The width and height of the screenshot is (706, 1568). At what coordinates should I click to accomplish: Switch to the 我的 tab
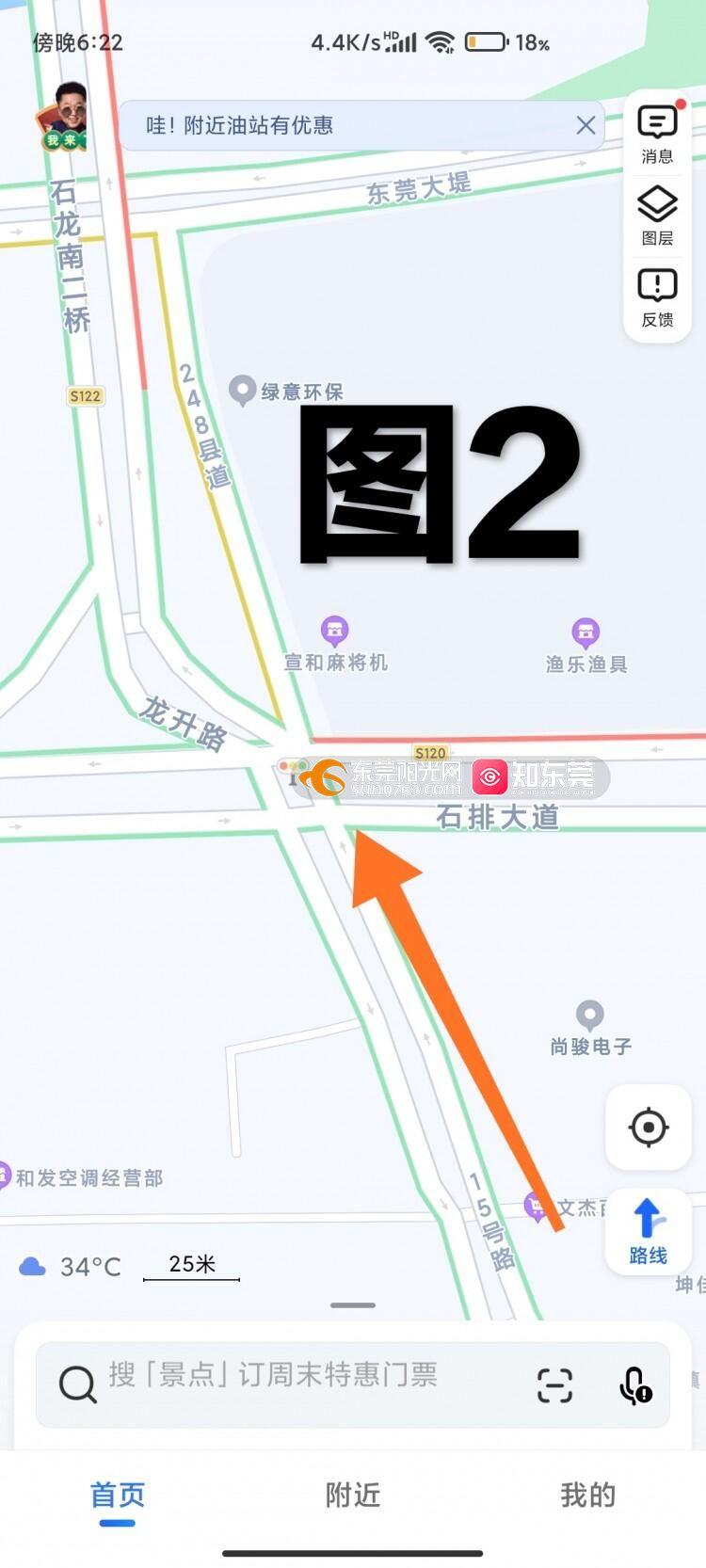(587, 1495)
